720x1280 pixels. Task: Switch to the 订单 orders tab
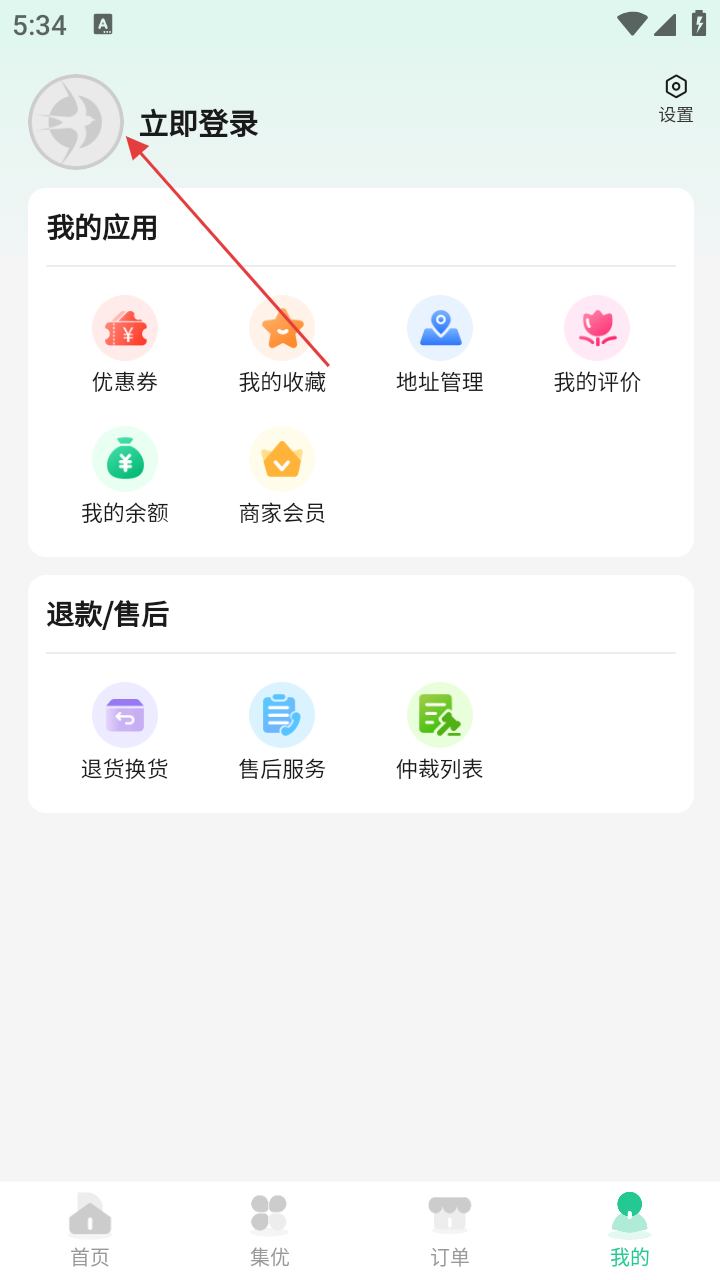pos(450,1230)
